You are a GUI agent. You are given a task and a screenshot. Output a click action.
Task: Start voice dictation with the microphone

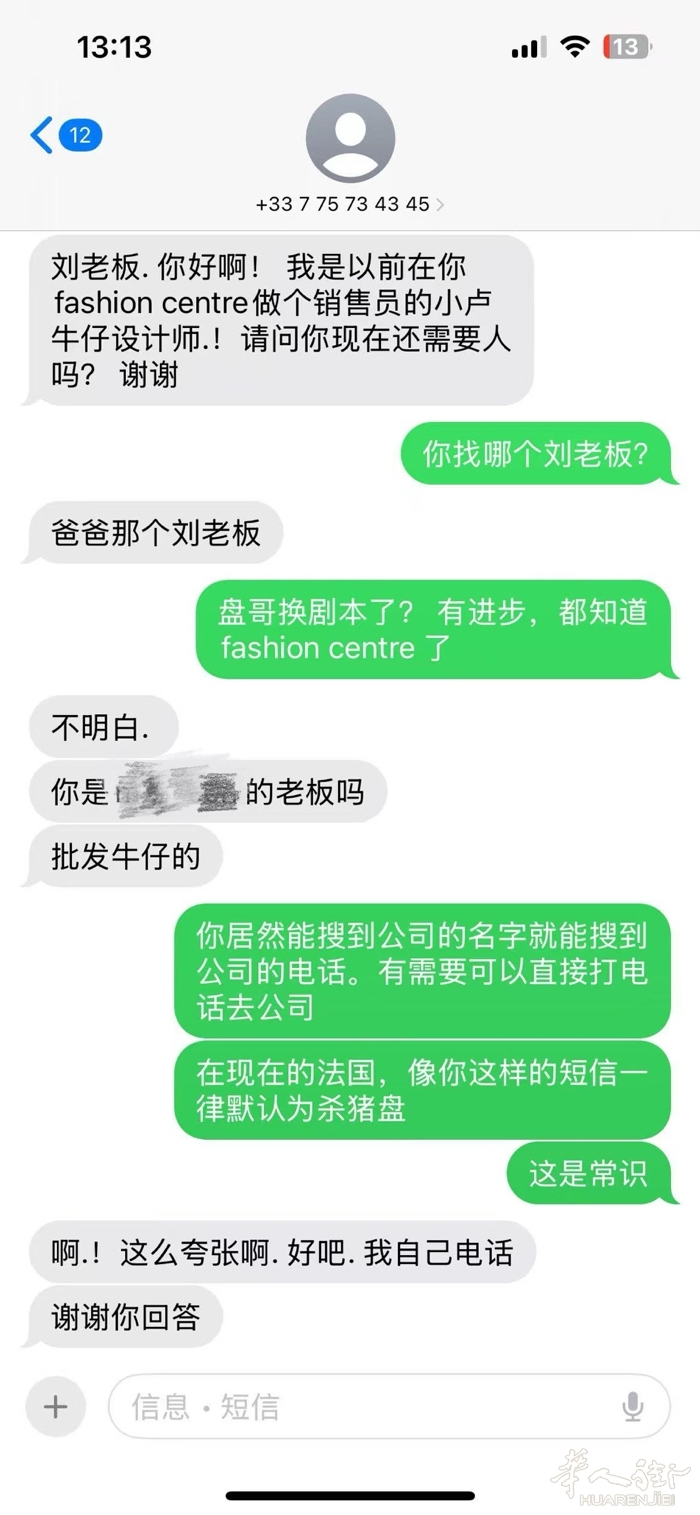tap(633, 1407)
